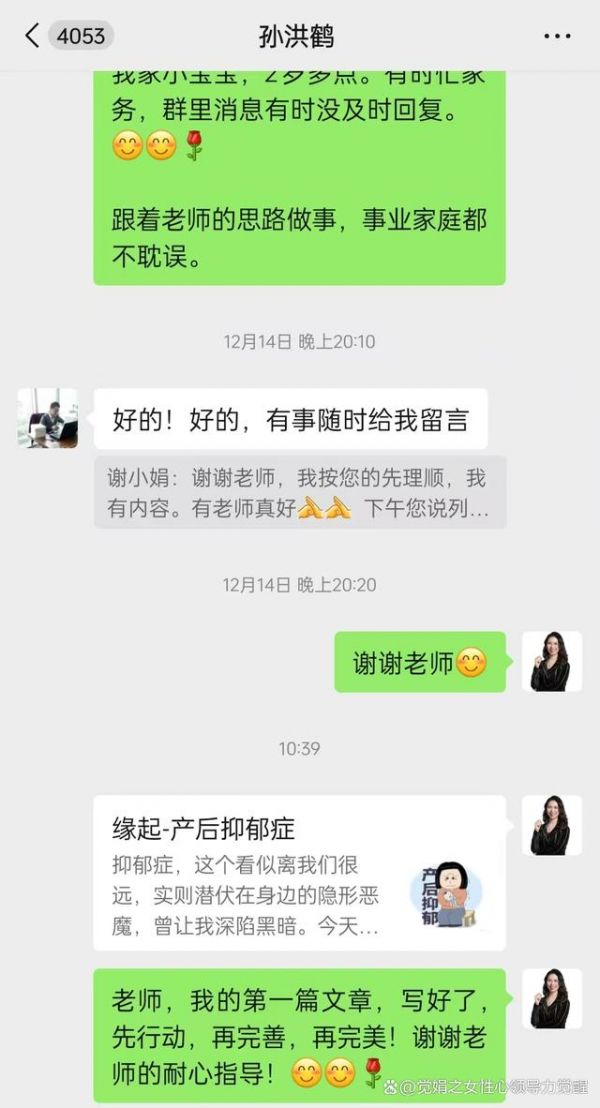Open the chat overflow menu
This screenshot has width=600, height=1108.
pos(556,37)
